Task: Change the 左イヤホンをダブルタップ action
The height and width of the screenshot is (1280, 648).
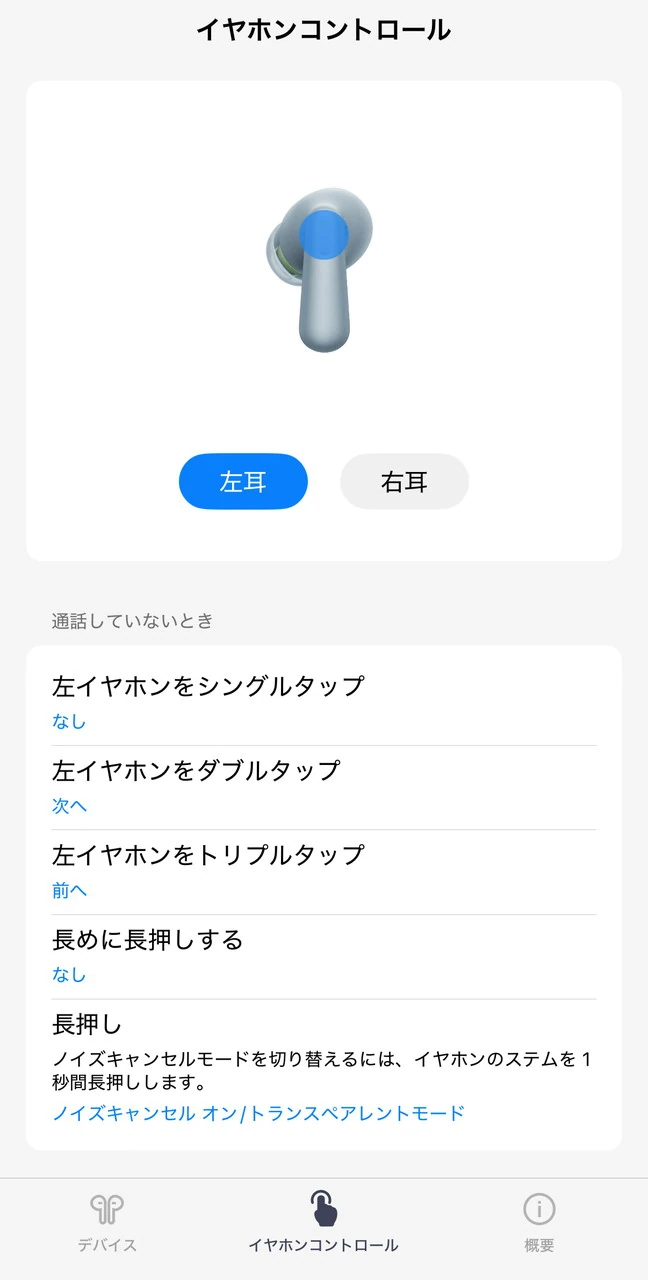Action: pyautogui.click(x=323, y=787)
